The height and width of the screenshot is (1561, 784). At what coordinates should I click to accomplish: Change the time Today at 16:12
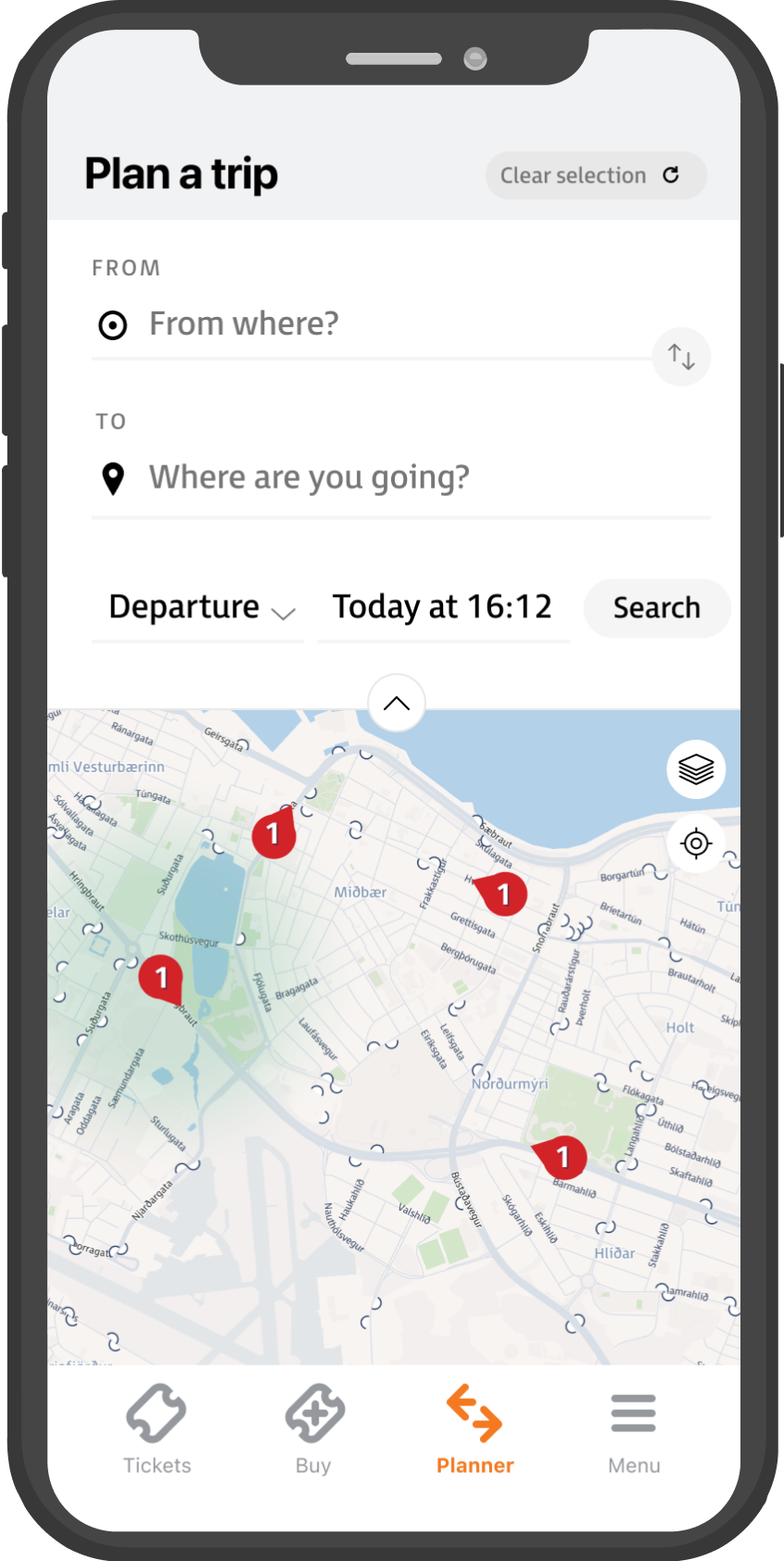(x=442, y=608)
